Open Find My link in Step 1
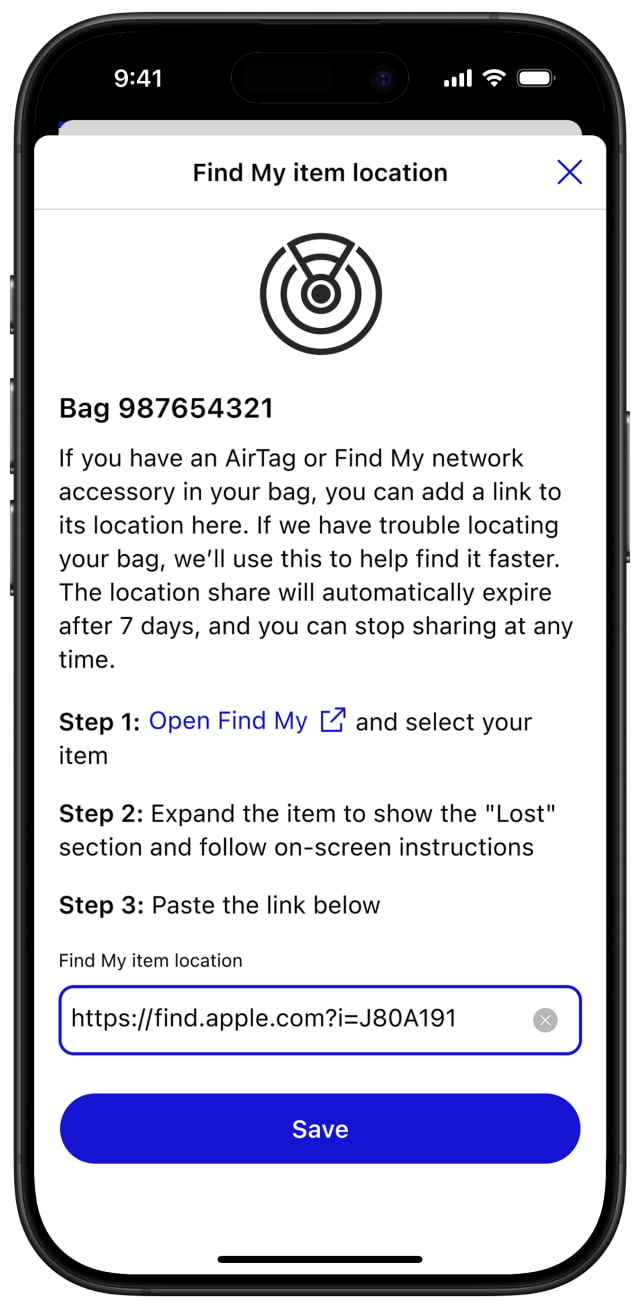Screen dimensions: 640x1308 point(246,721)
